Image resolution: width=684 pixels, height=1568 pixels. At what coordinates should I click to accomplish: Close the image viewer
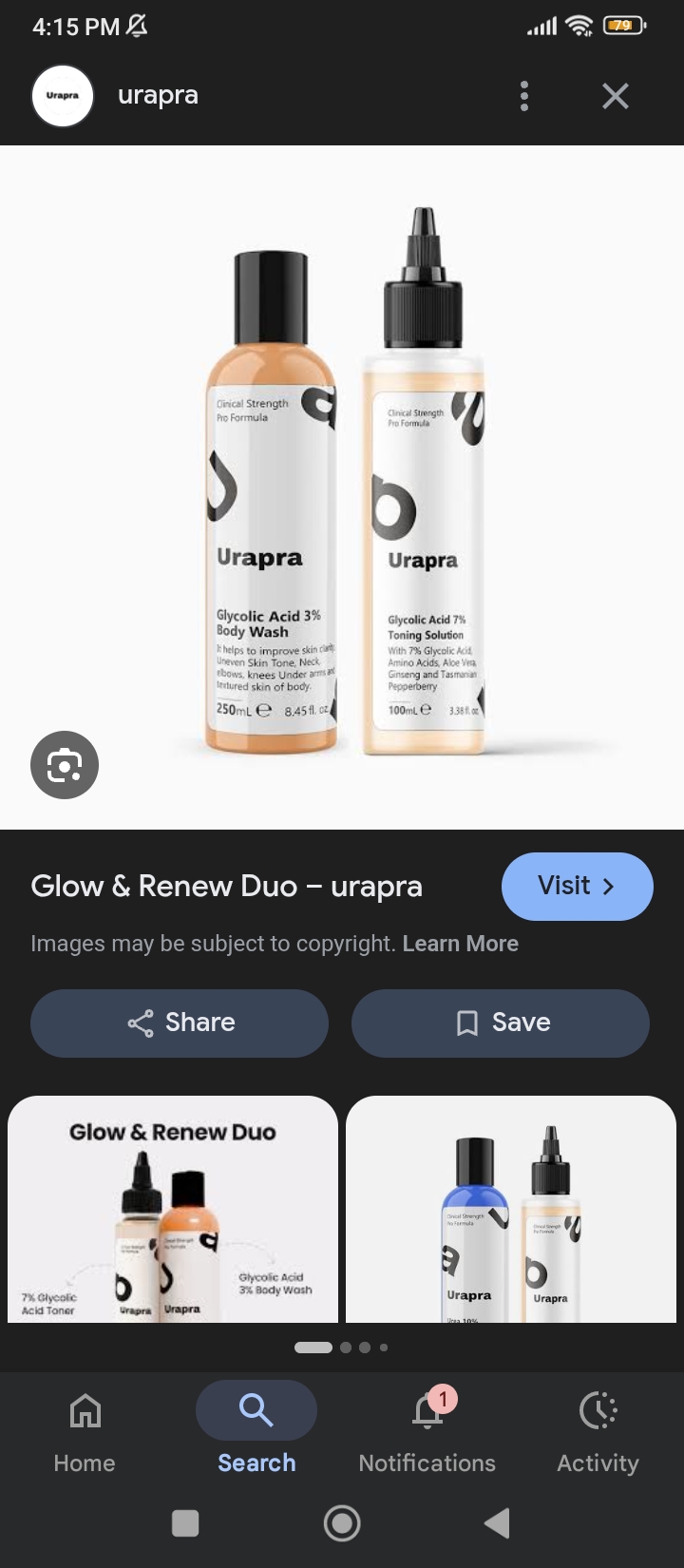click(x=616, y=96)
